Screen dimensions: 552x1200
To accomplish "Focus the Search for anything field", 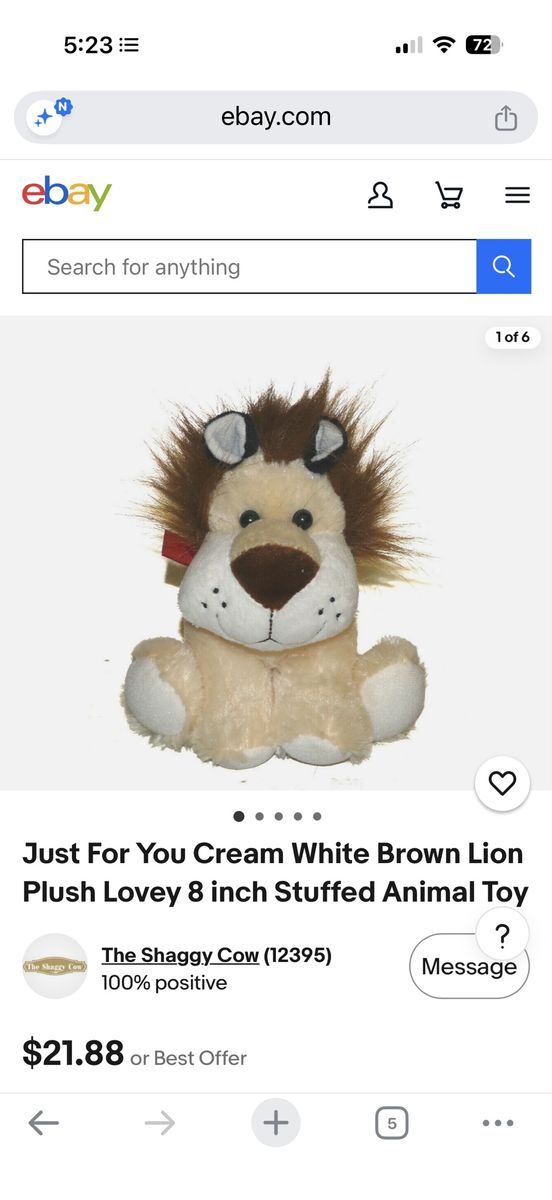I will pos(250,267).
